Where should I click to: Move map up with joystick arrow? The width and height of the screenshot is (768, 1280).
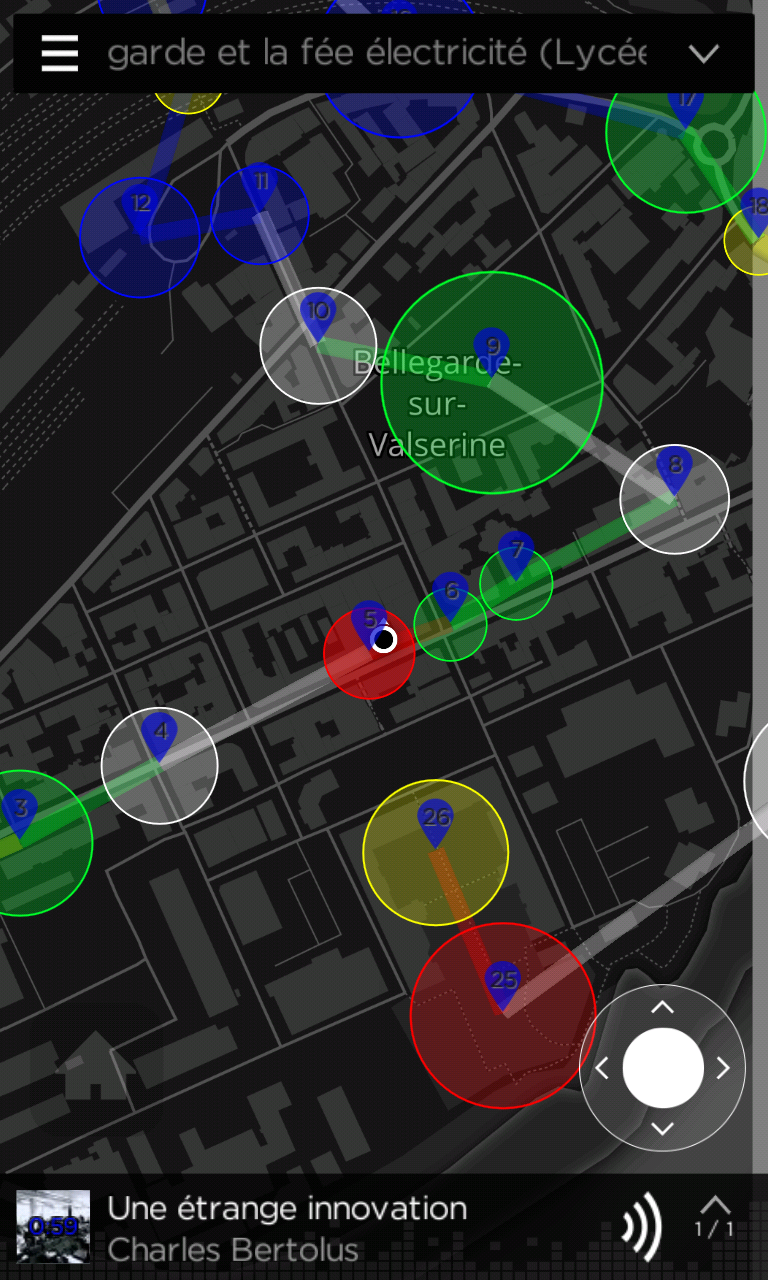coord(663,1008)
